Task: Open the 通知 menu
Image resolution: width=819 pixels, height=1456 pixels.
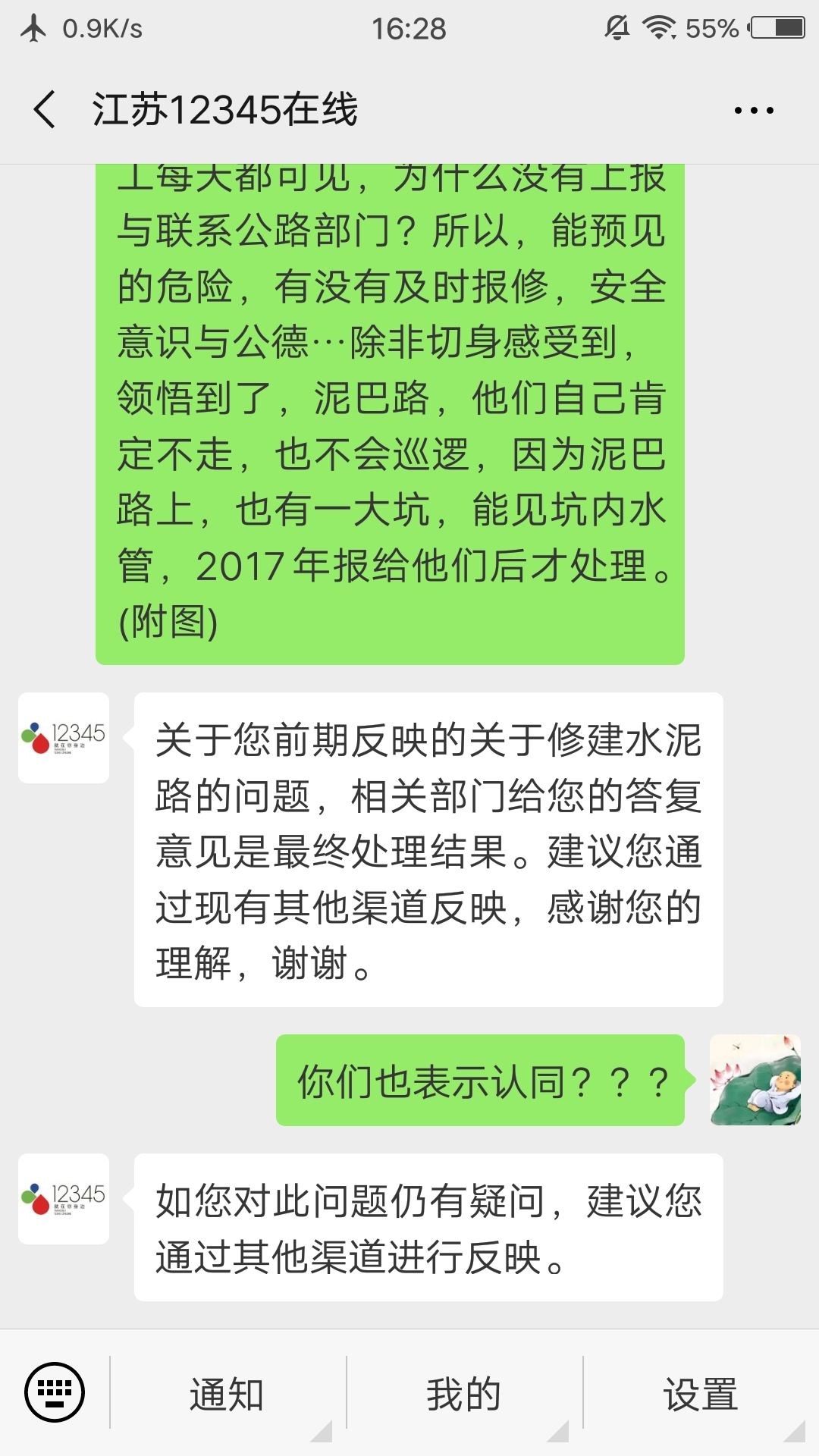Action: pos(227,1394)
